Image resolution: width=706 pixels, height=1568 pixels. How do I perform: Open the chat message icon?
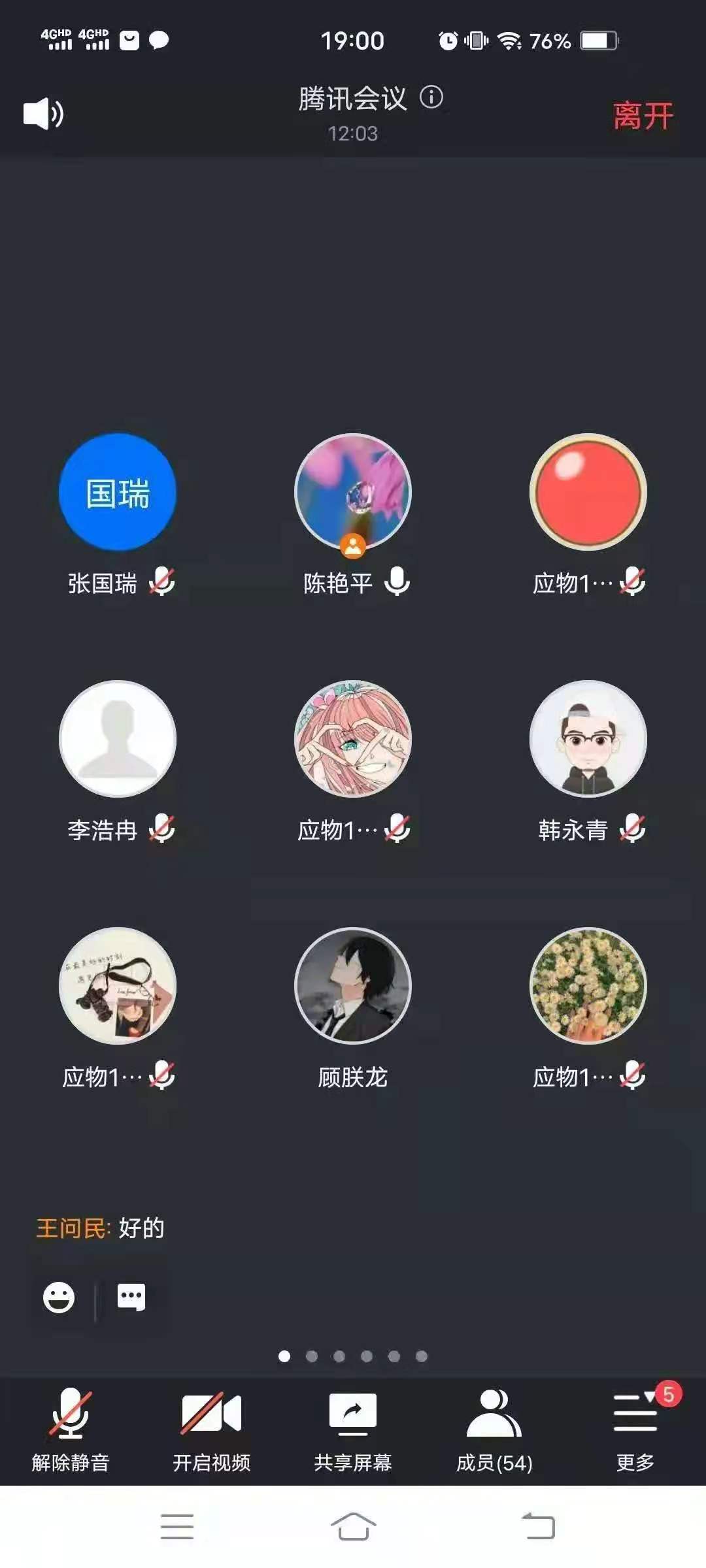[131, 1298]
